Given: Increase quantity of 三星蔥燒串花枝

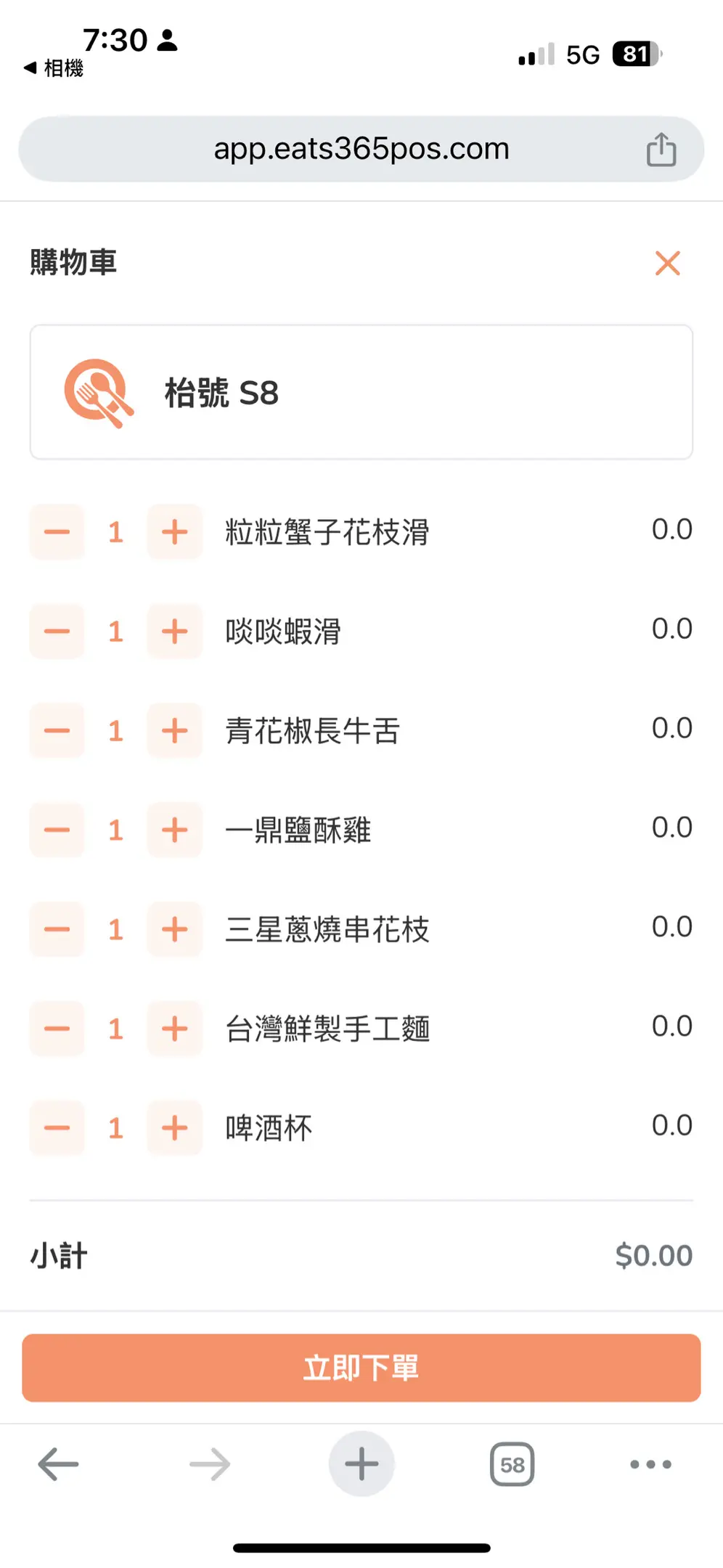Looking at the screenshot, I should (x=174, y=929).
